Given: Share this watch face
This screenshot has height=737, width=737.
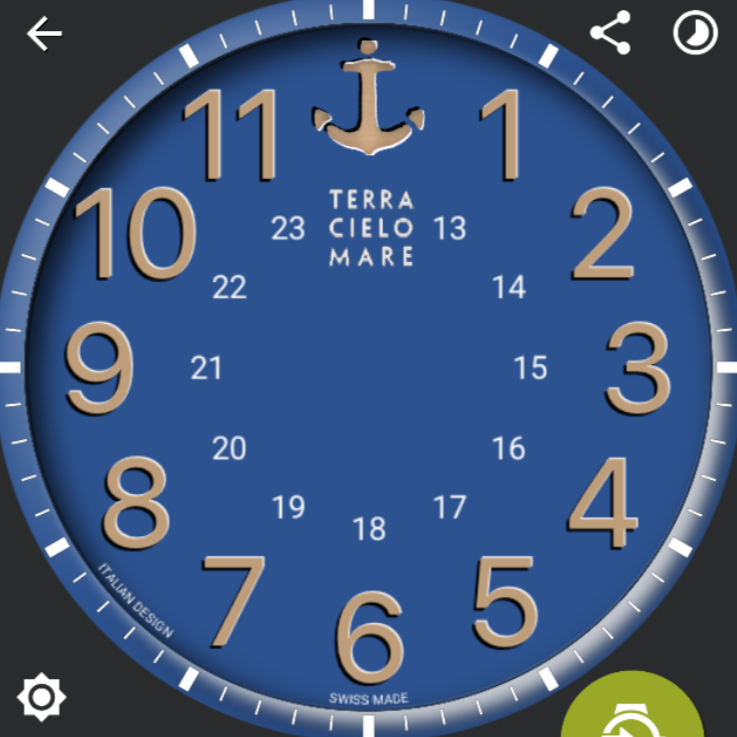Looking at the screenshot, I should click(x=610, y=34).
